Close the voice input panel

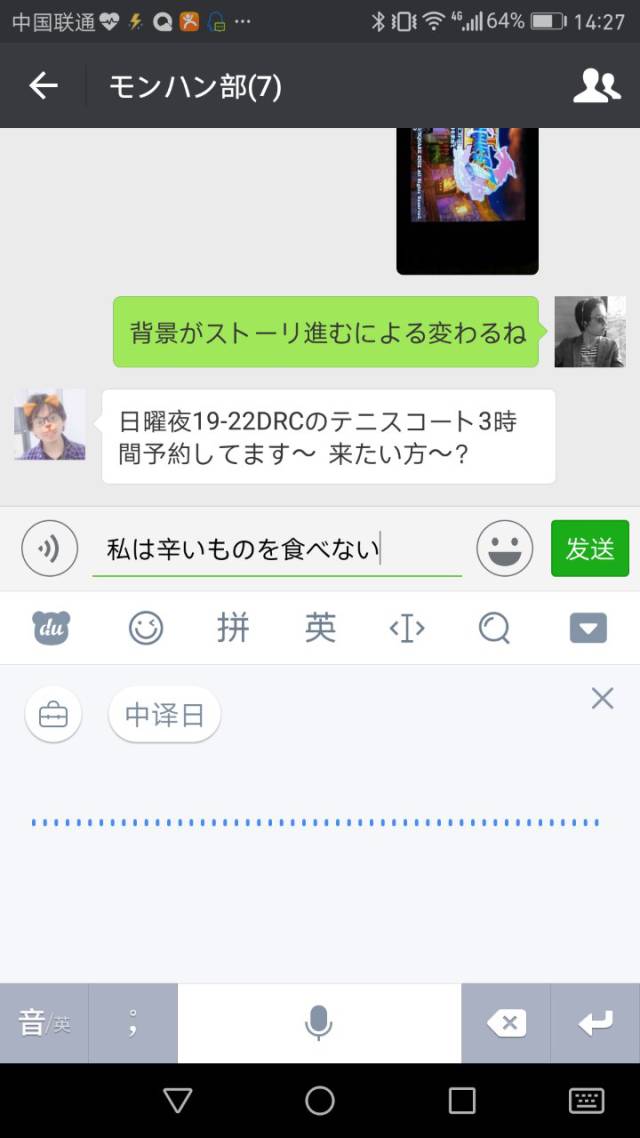pos(602,698)
